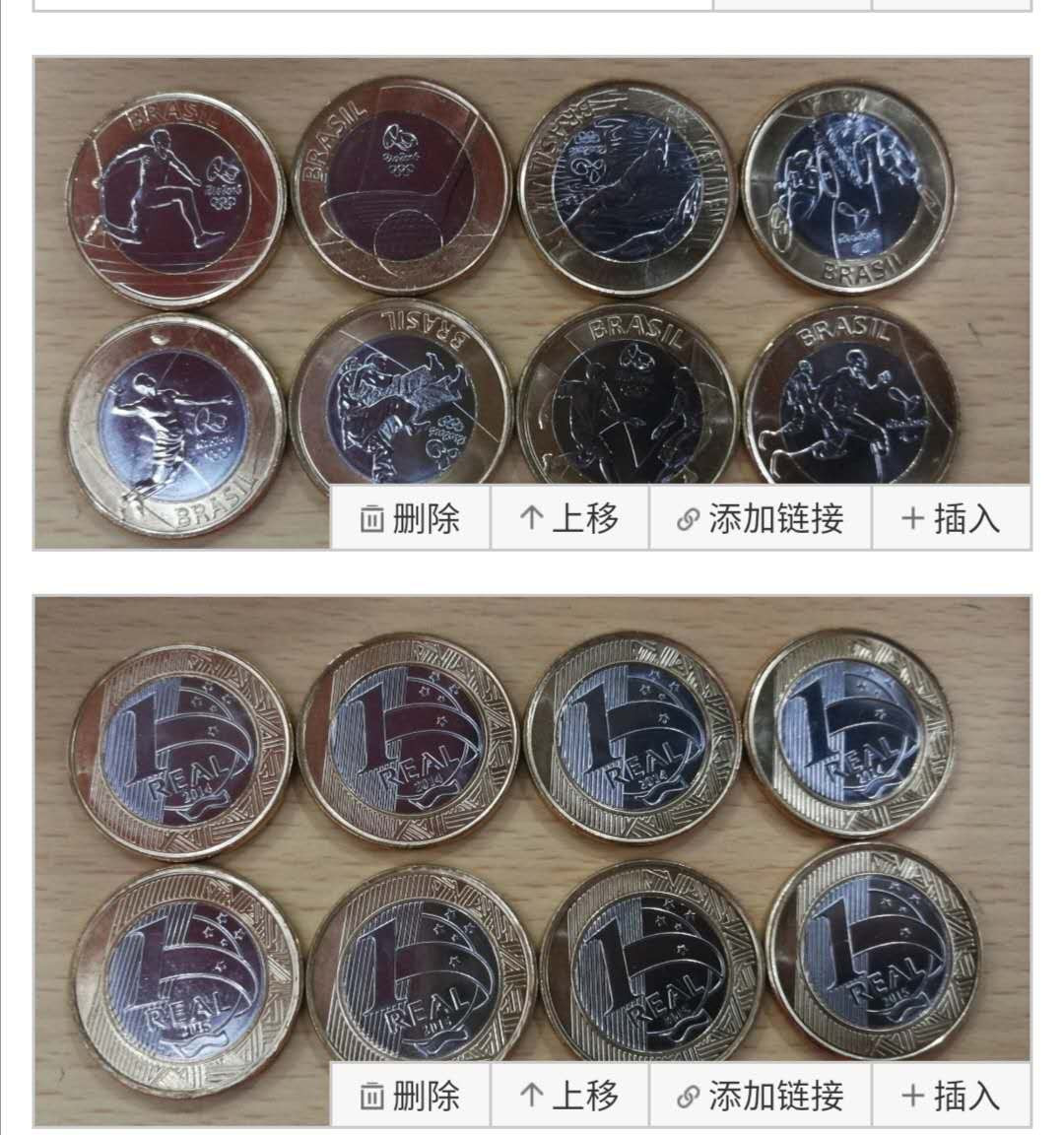Tap 添加链接 on the Olympic Brasil coins photo
The height and width of the screenshot is (1135, 1064).
[760, 518]
